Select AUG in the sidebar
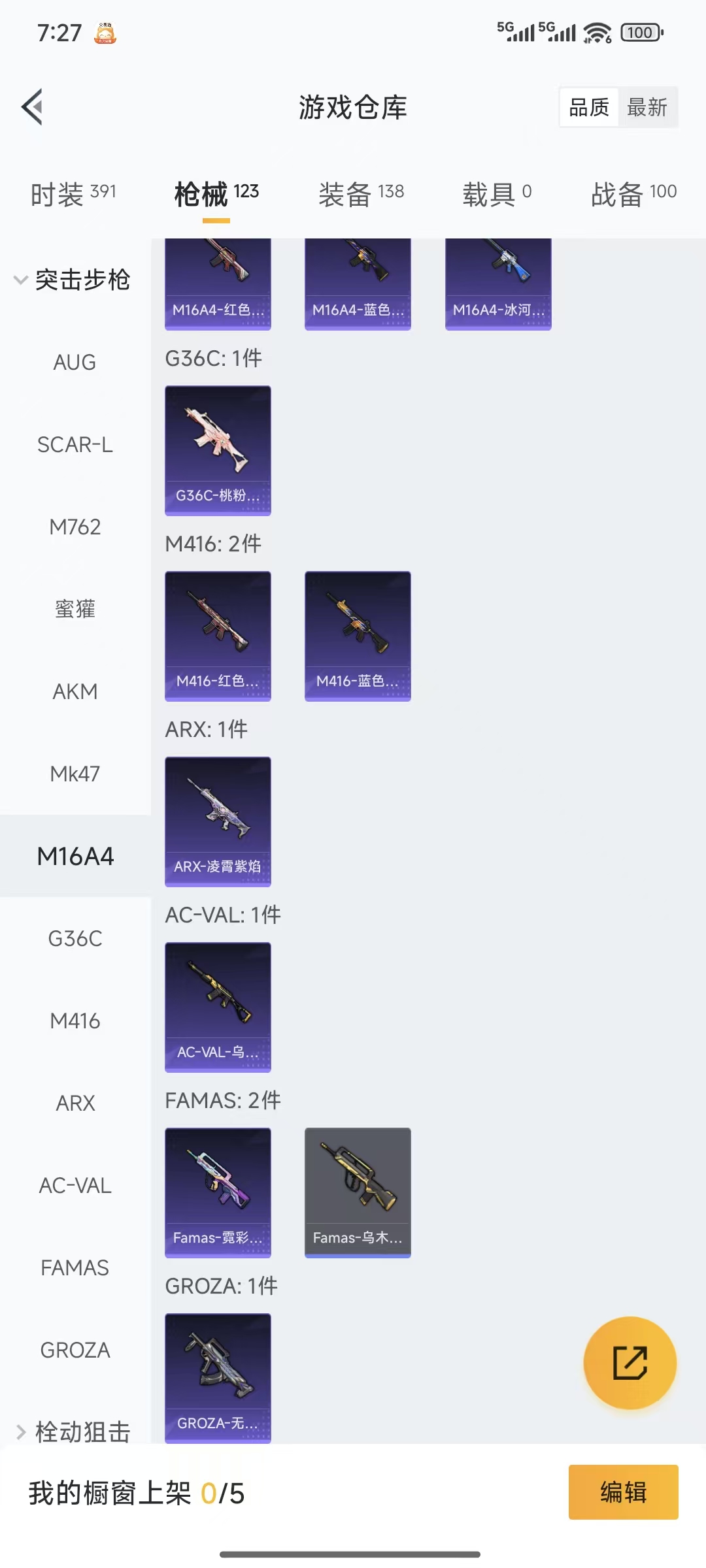This screenshot has height=1568, width=706. (75, 362)
